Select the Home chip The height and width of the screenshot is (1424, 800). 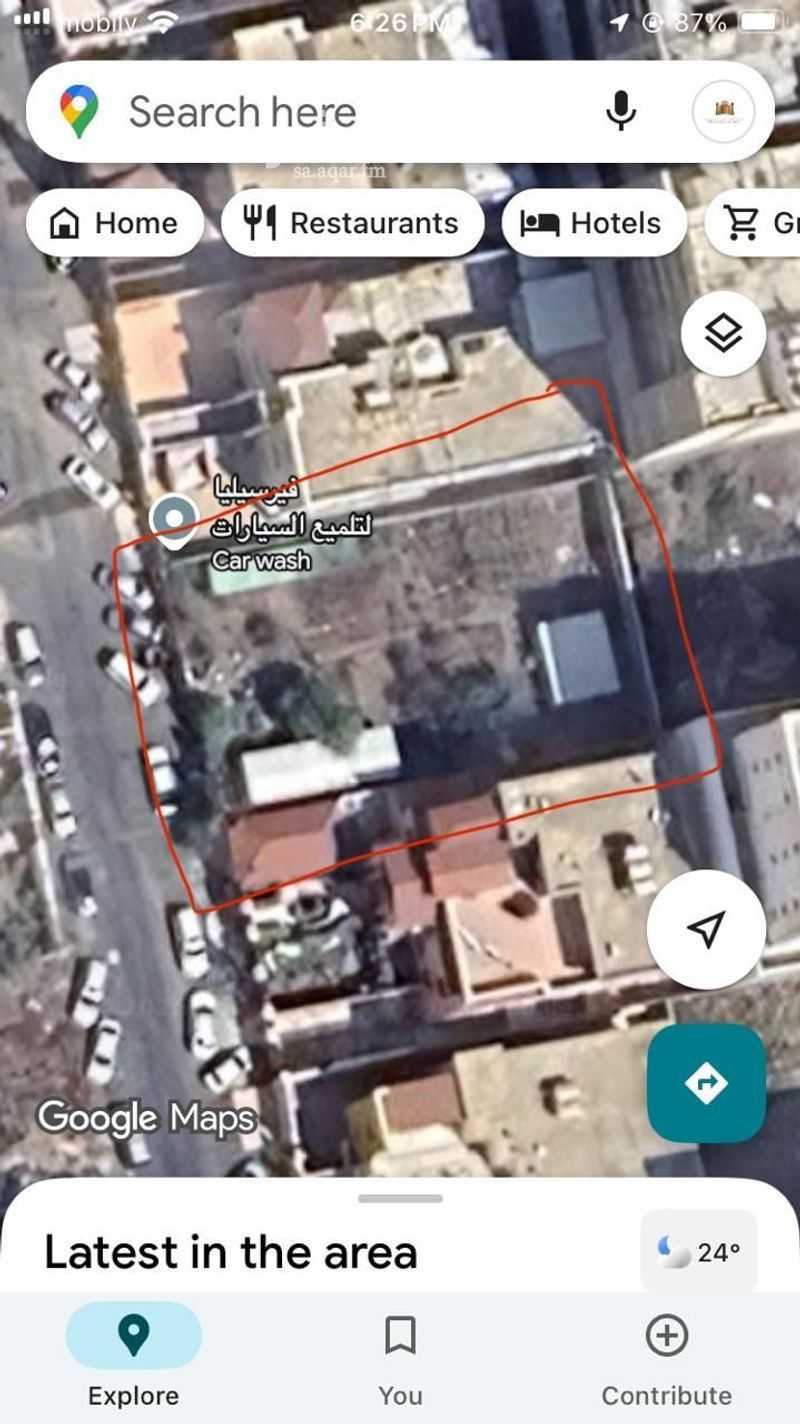coord(115,223)
